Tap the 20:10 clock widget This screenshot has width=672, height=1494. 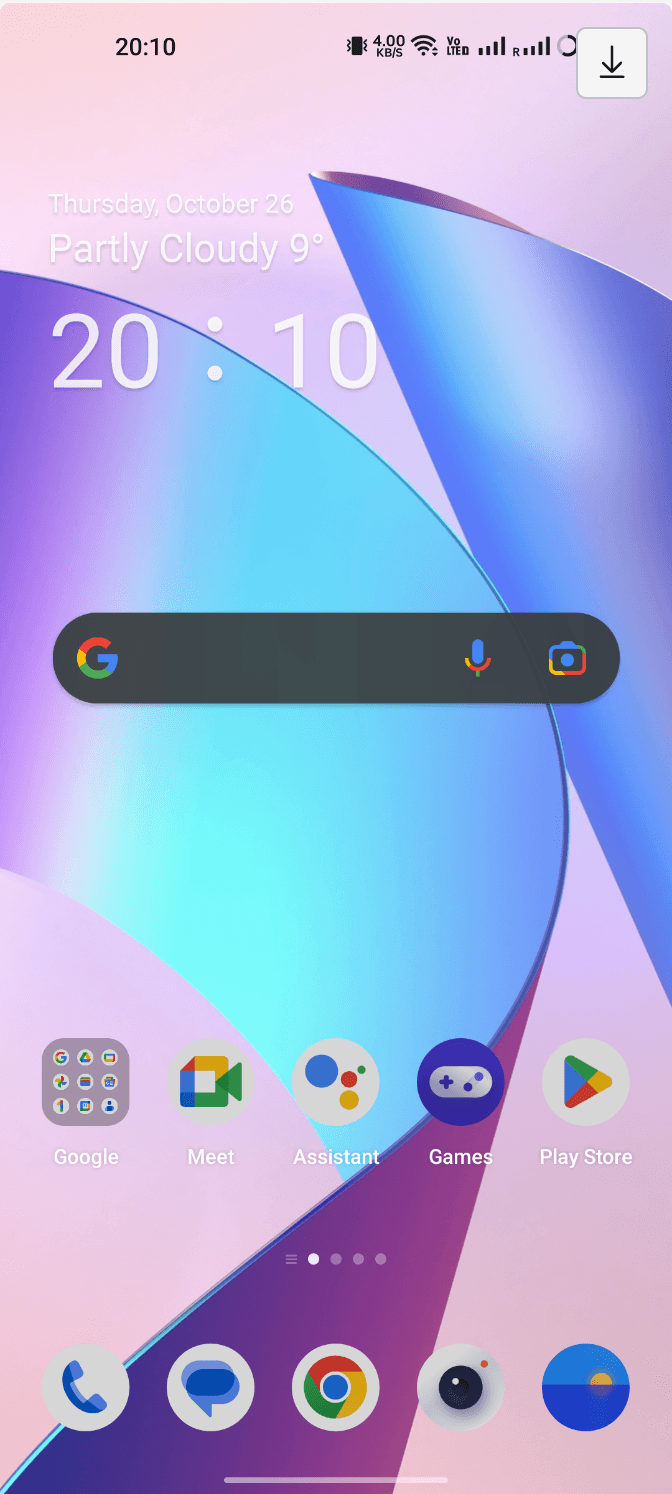click(x=215, y=351)
